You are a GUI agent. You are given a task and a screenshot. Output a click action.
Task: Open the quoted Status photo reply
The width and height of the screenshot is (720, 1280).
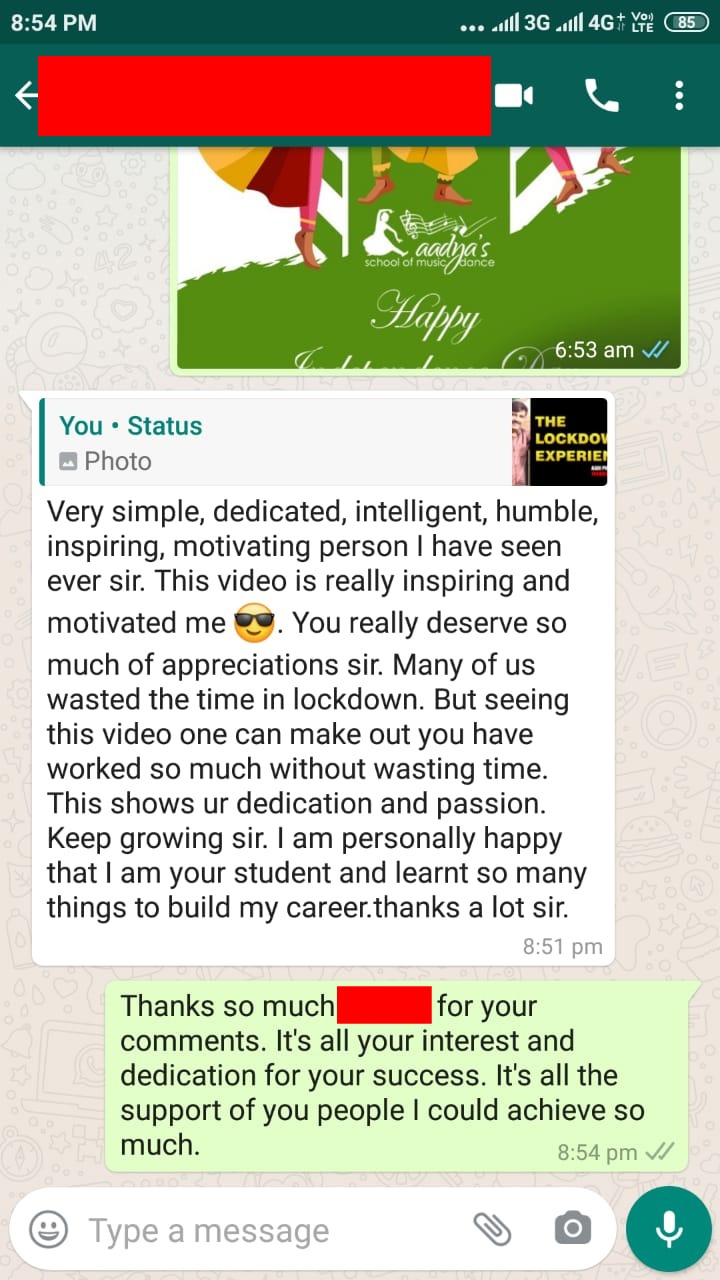coord(322,443)
